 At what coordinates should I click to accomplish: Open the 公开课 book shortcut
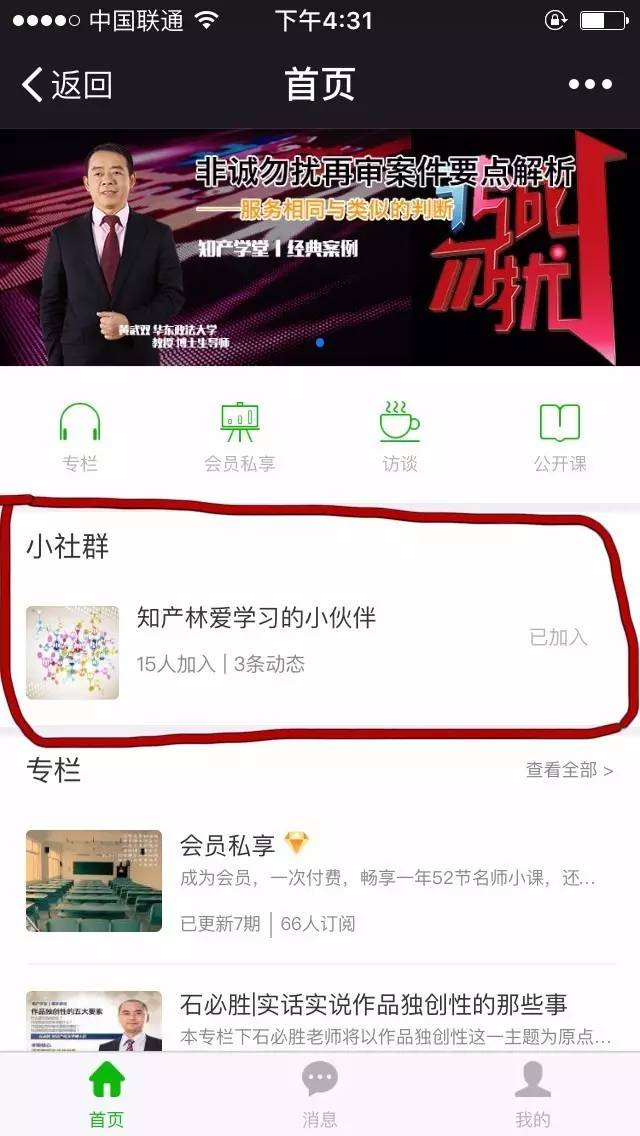(560, 436)
